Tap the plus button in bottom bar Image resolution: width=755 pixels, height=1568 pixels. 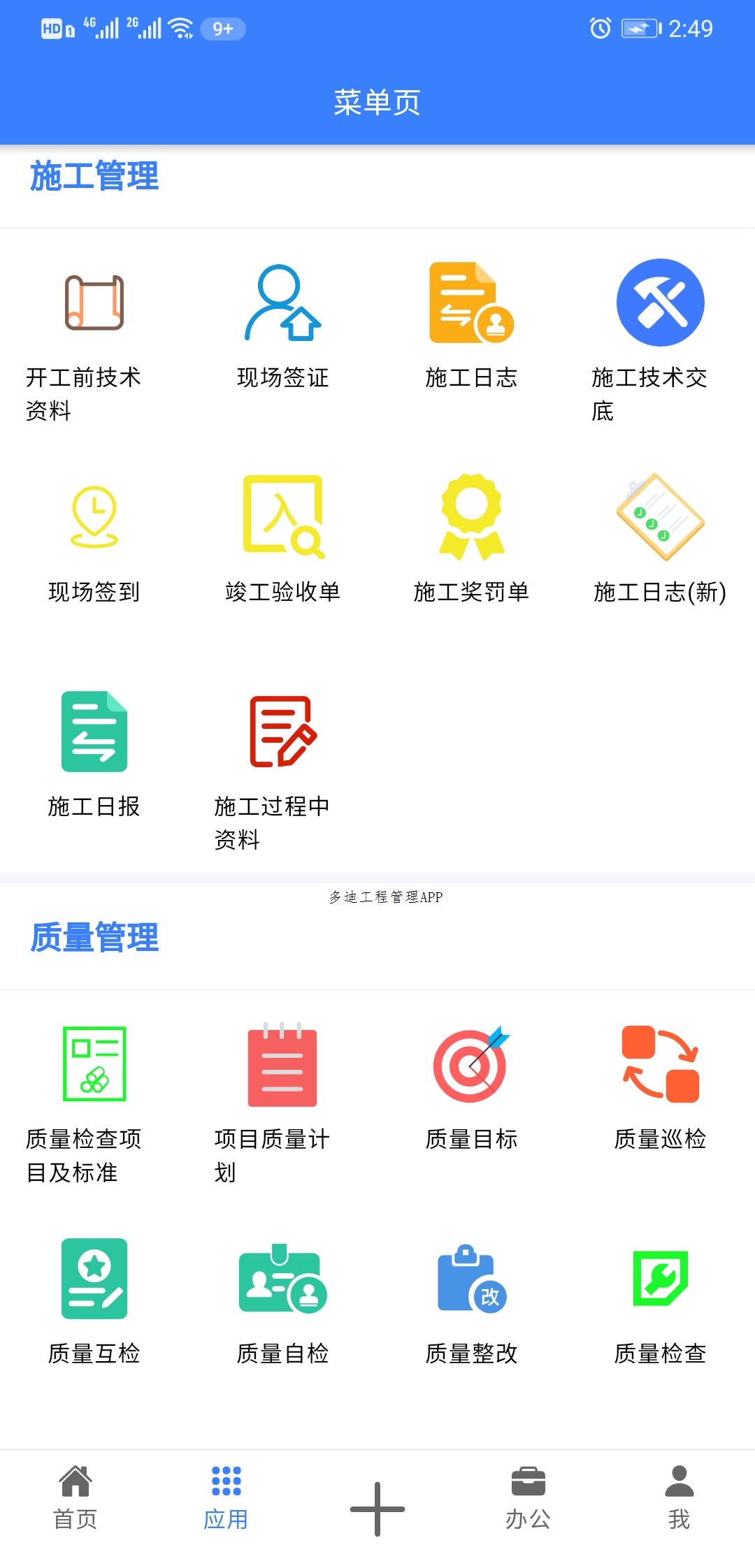click(x=377, y=1509)
